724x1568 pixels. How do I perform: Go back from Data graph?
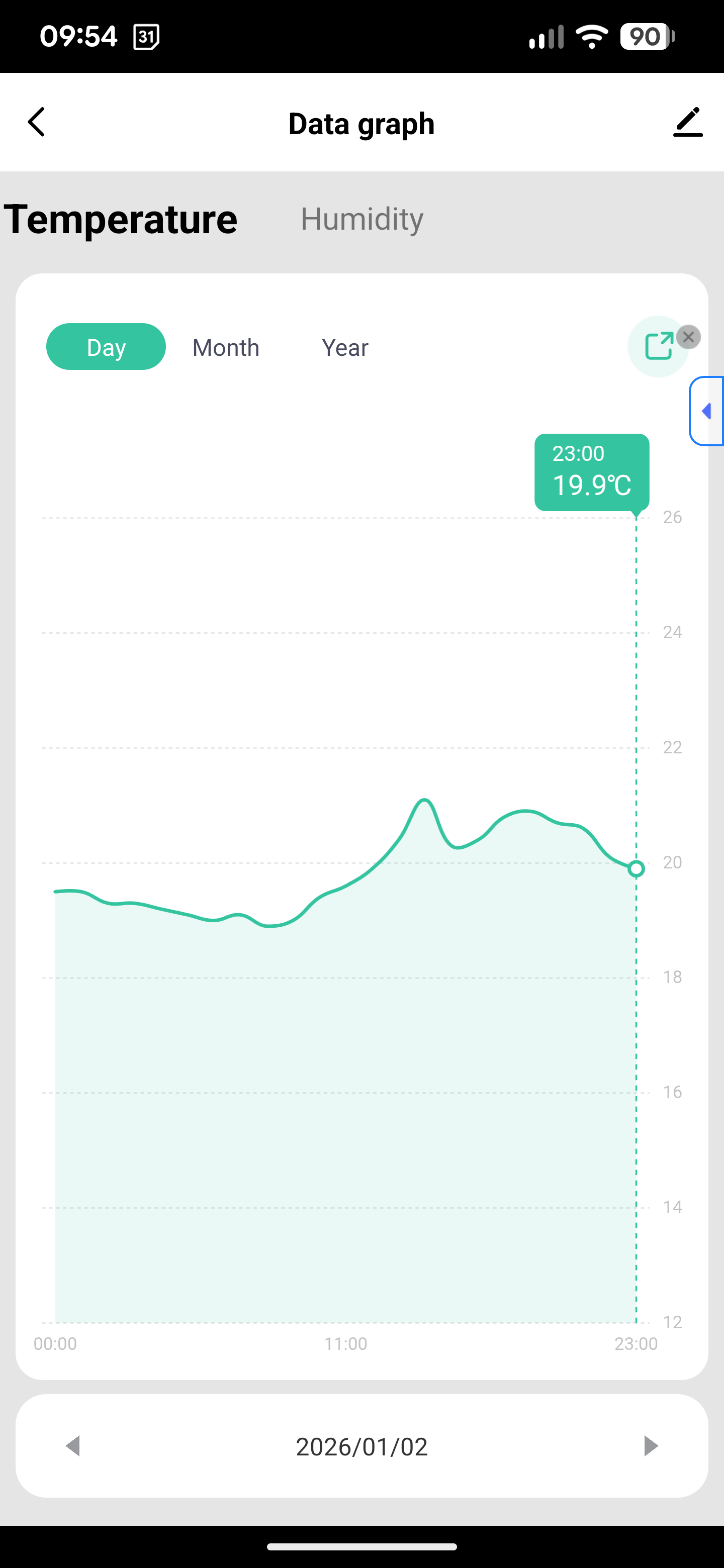pos(37,122)
